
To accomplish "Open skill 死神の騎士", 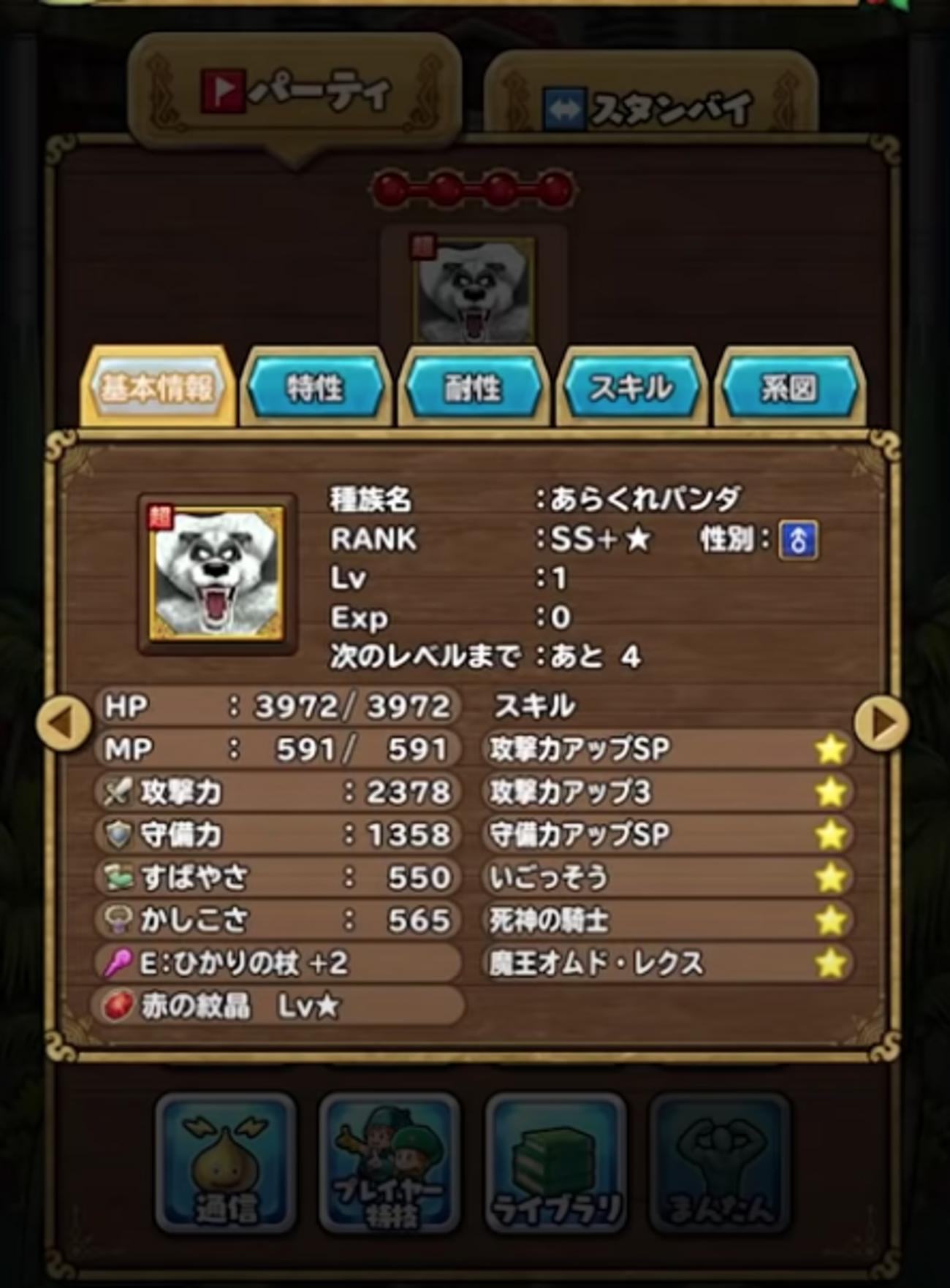I will pyautogui.click(x=665, y=920).
